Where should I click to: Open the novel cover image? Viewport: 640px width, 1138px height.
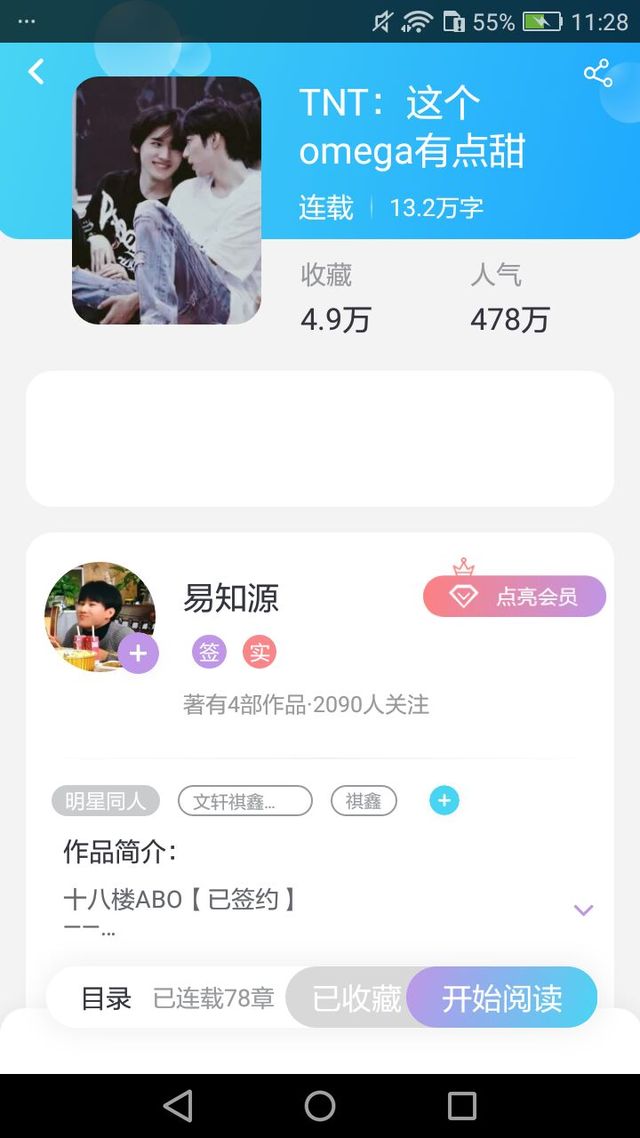tap(166, 200)
